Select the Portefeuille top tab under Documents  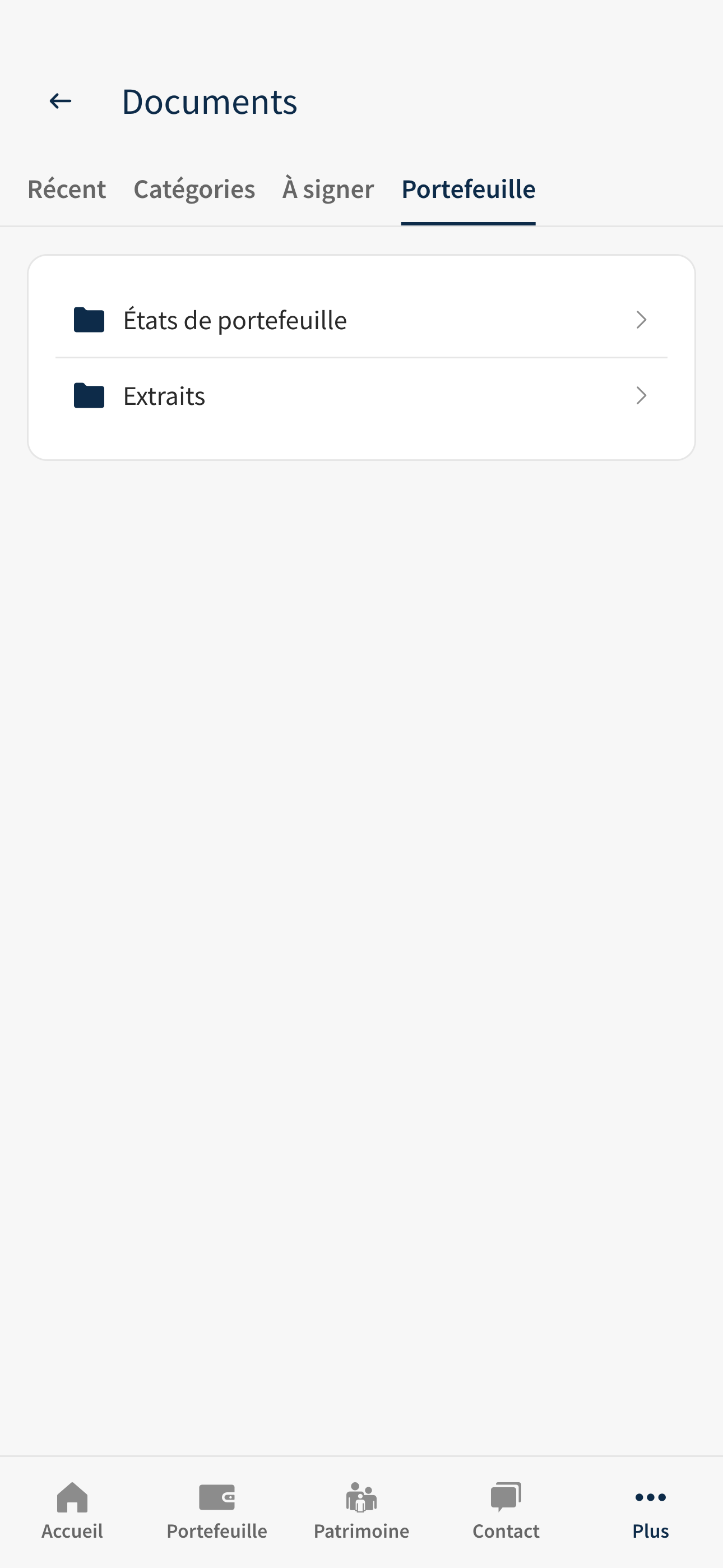(468, 188)
